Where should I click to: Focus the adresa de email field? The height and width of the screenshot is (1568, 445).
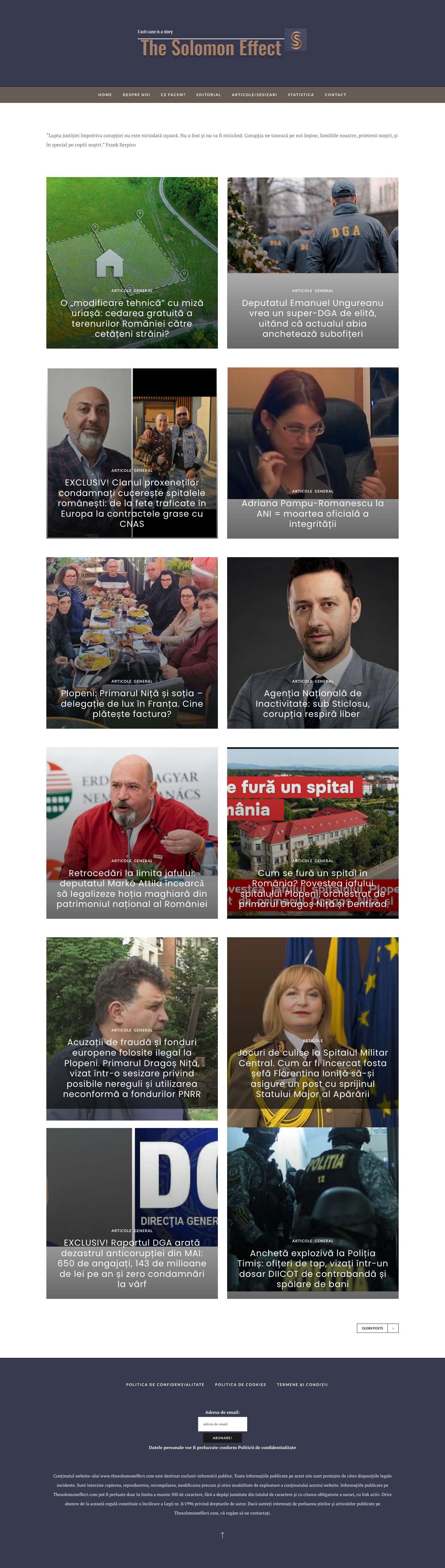(222, 1424)
